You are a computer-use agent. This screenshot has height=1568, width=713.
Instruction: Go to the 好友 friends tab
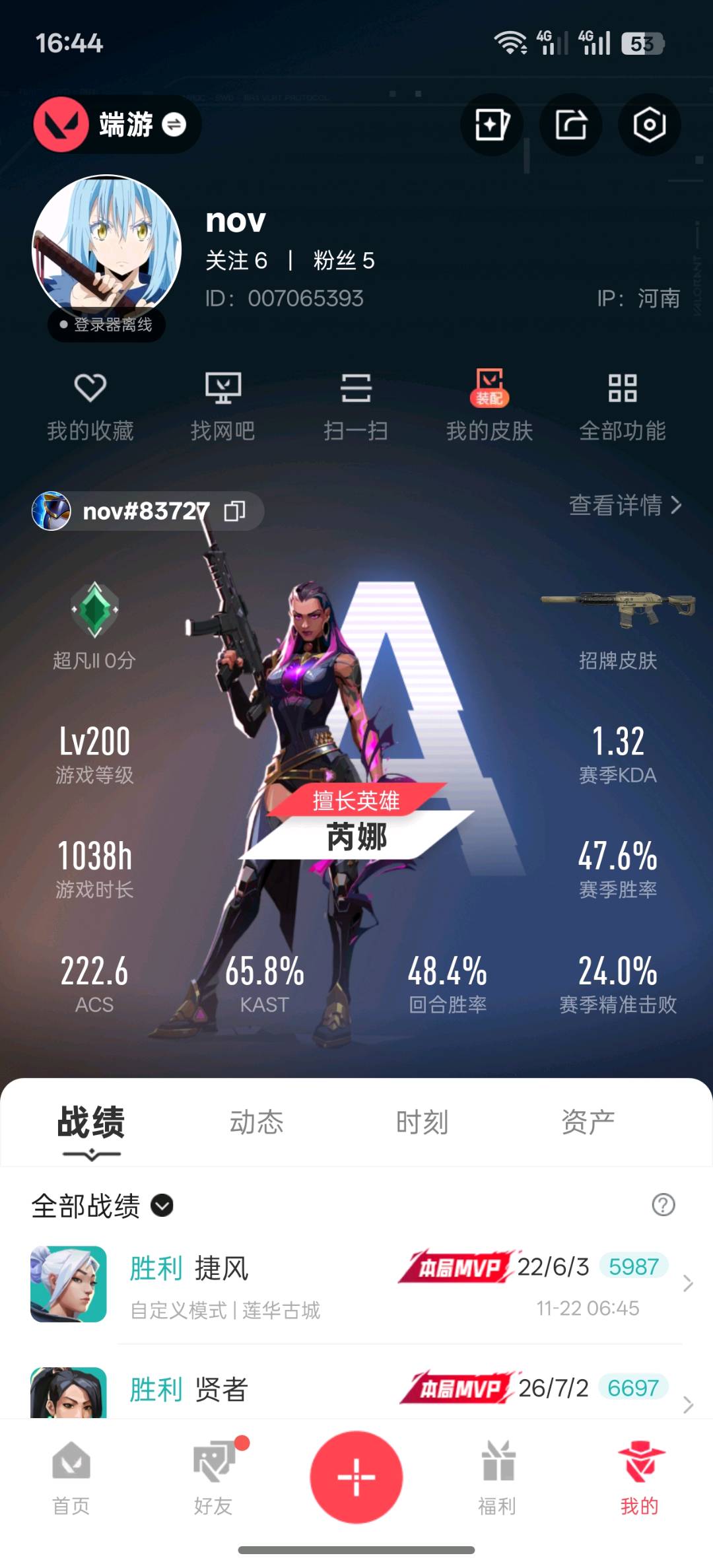pyautogui.click(x=213, y=1477)
